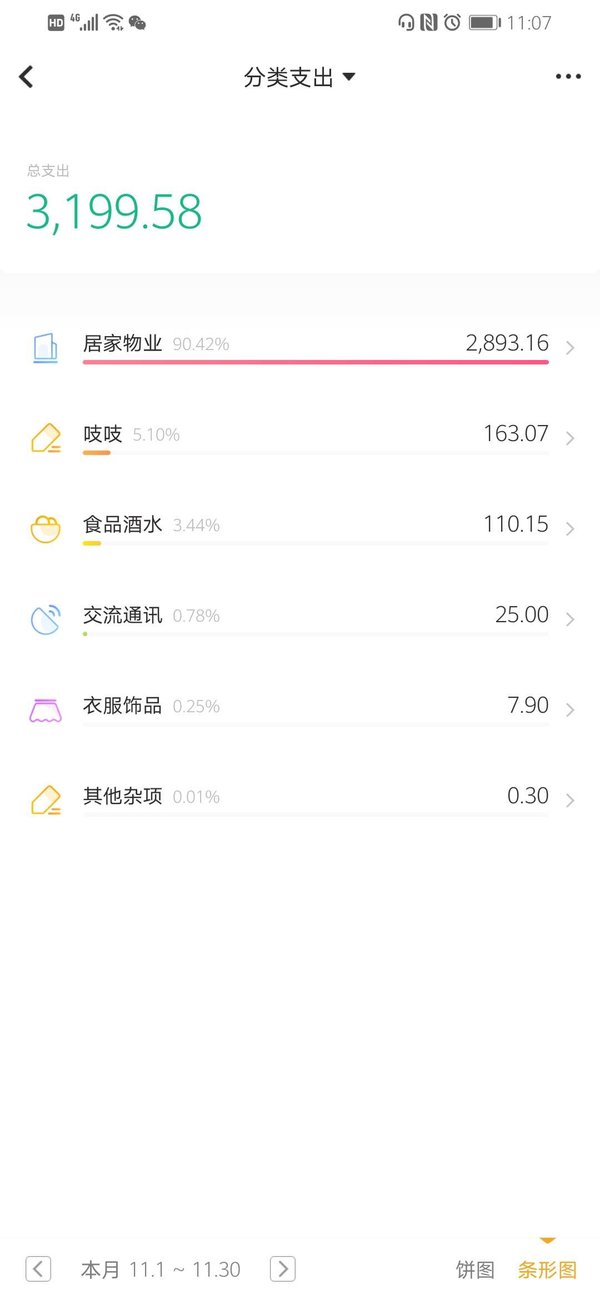Screen dimensions: 600x1300
Task: Open the 吱吱 category row
Action: point(300,437)
